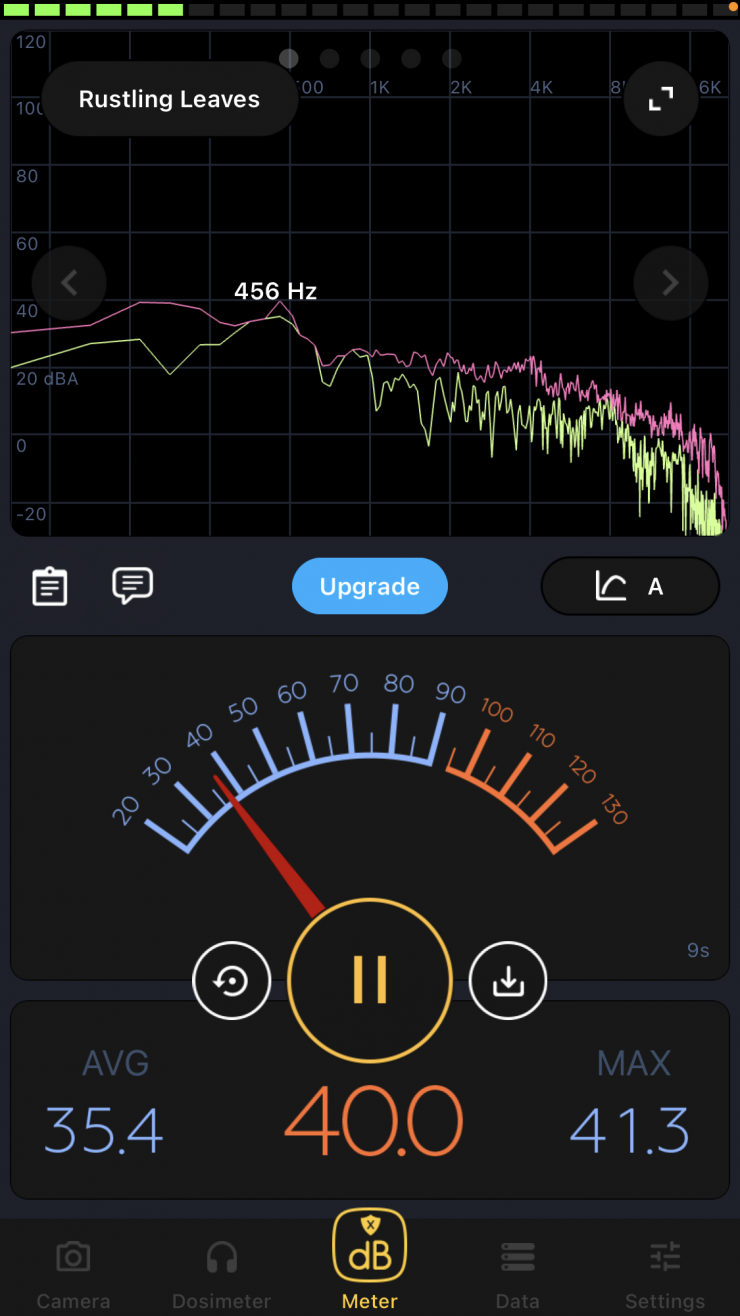The image size is (740, 1316).
Task: Reset the current measurement
Action: coord(232,981)
